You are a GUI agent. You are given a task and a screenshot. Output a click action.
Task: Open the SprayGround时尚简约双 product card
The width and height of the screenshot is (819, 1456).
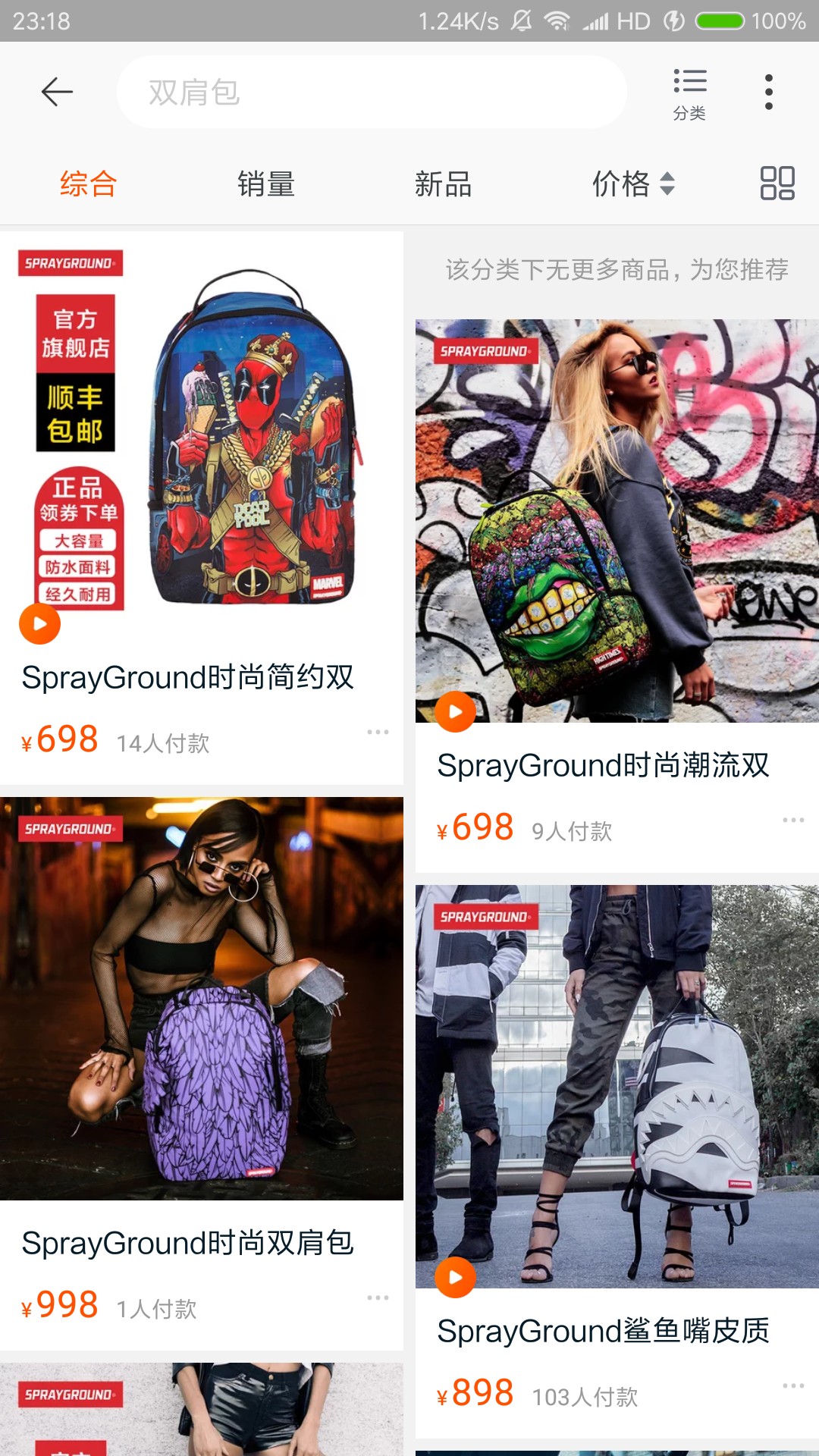click(202, 508)
